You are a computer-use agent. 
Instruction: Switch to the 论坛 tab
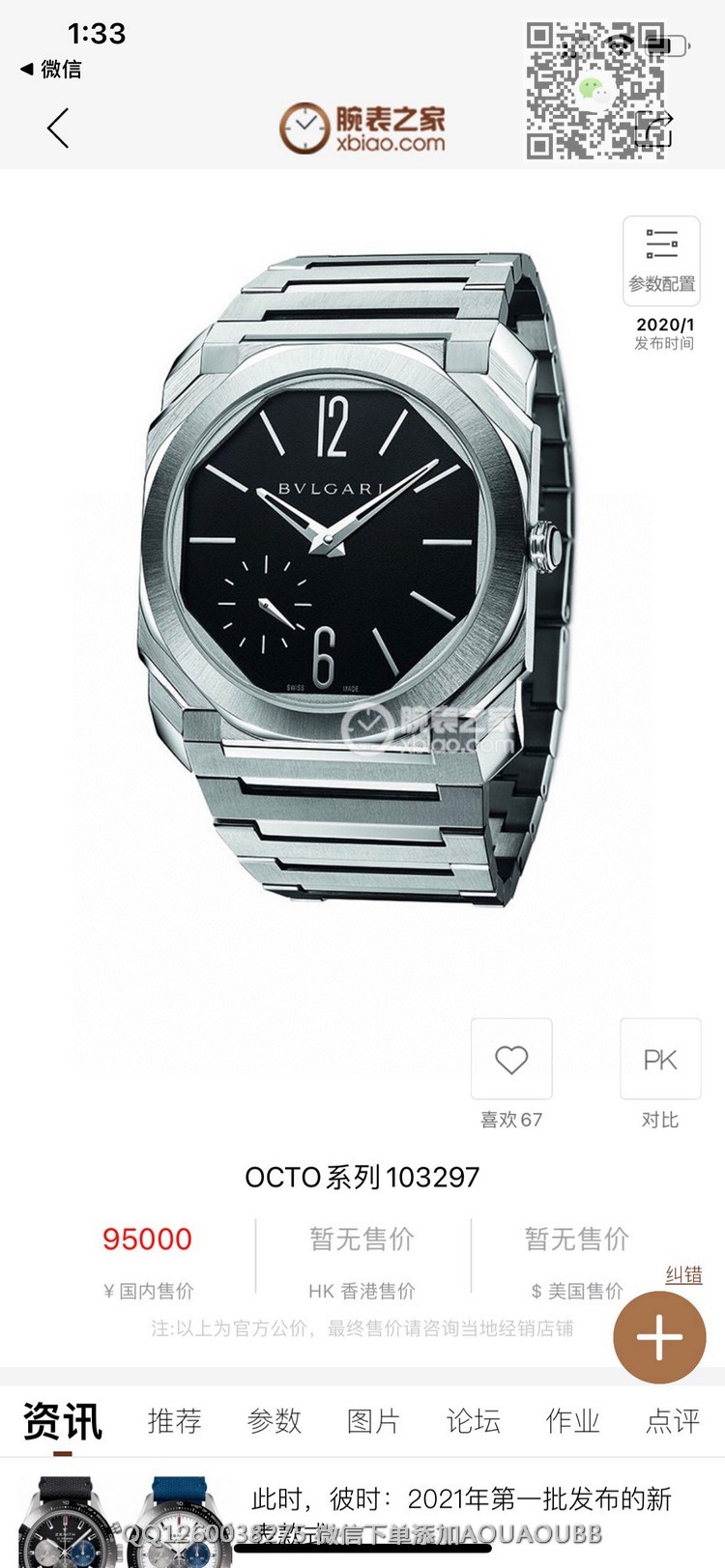(x=473, y=1420)
